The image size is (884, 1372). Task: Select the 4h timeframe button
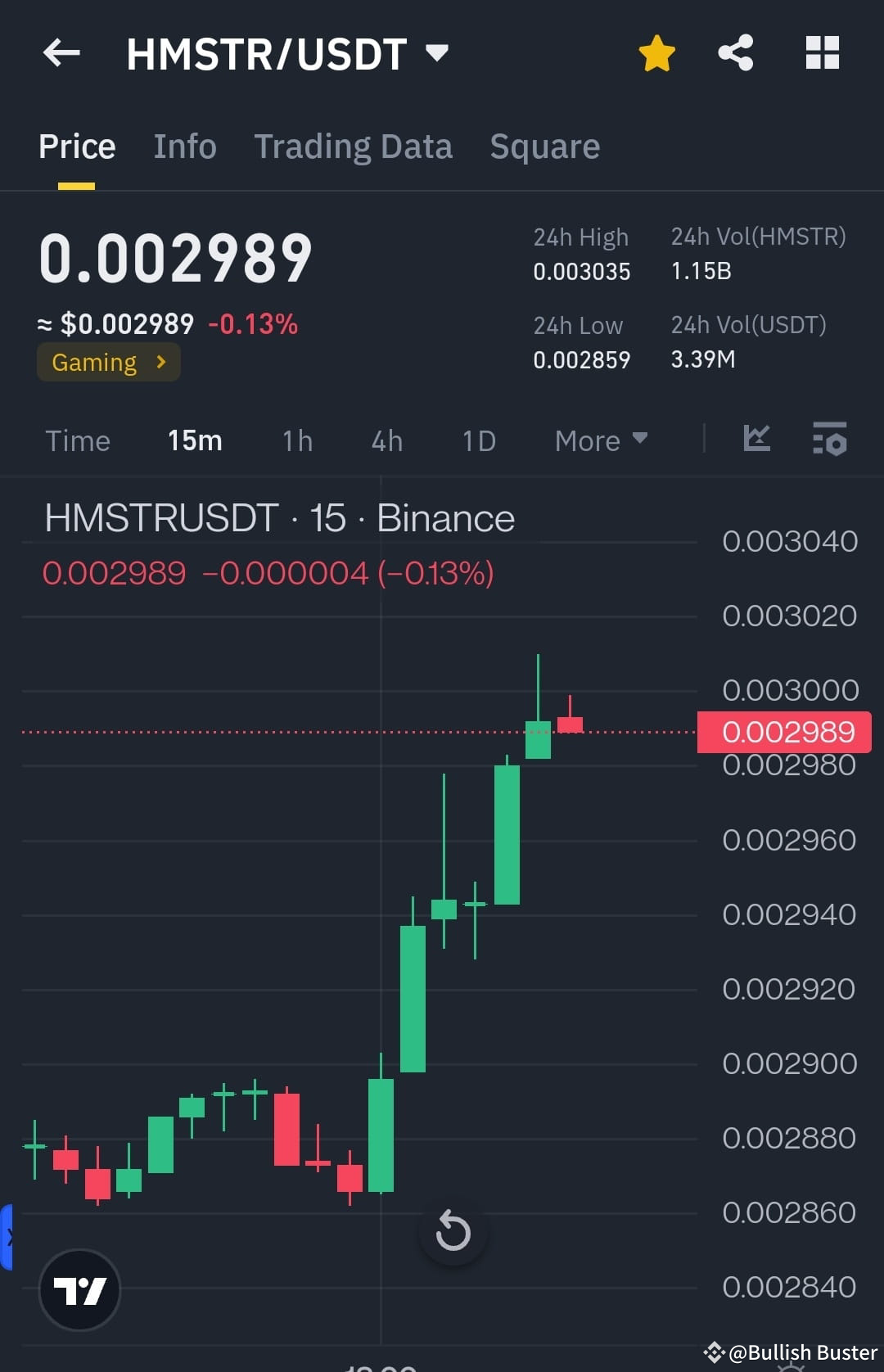tap(386, 440)
